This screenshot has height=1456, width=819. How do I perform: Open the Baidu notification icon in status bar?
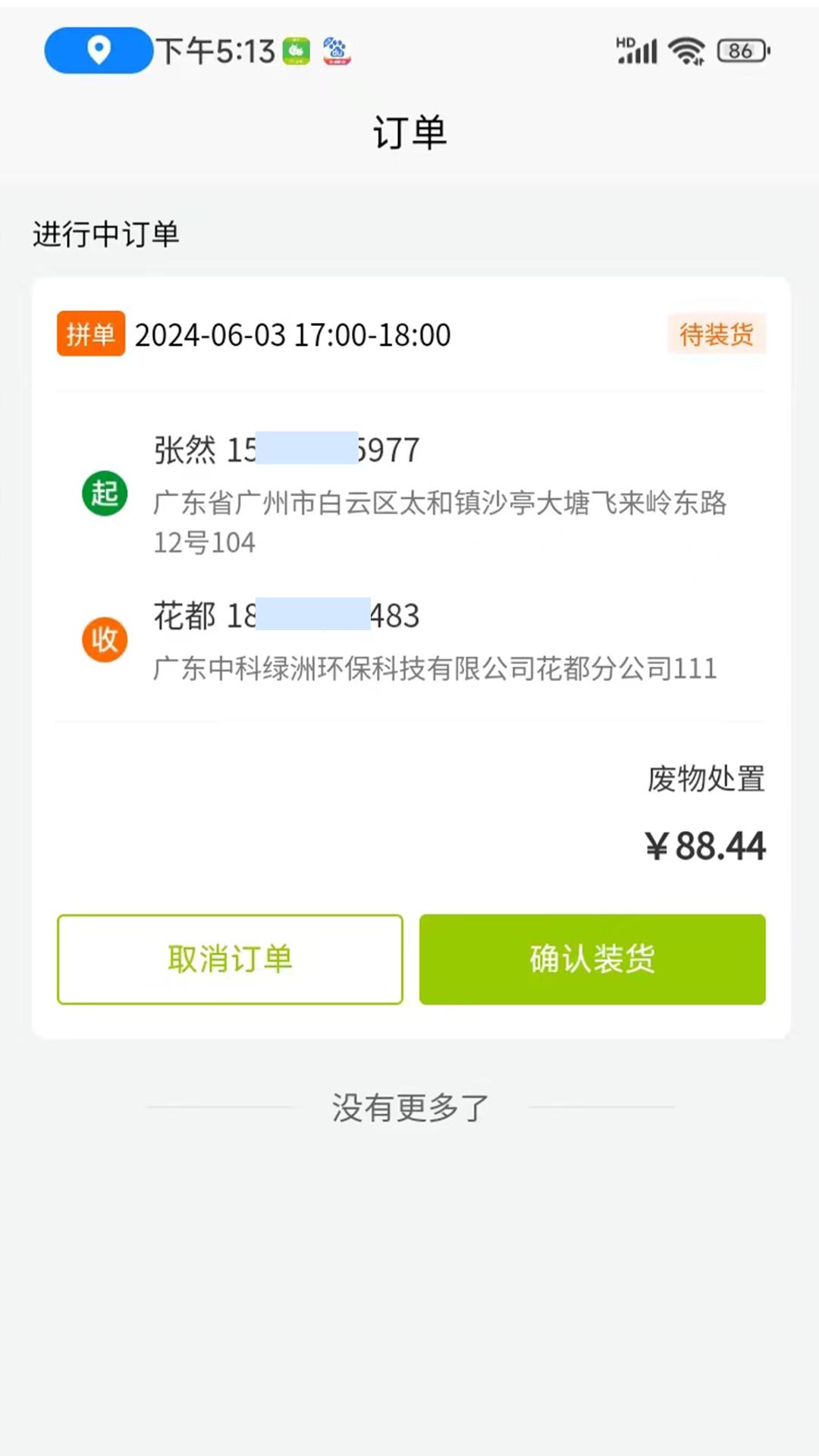(x=336, y=50)
